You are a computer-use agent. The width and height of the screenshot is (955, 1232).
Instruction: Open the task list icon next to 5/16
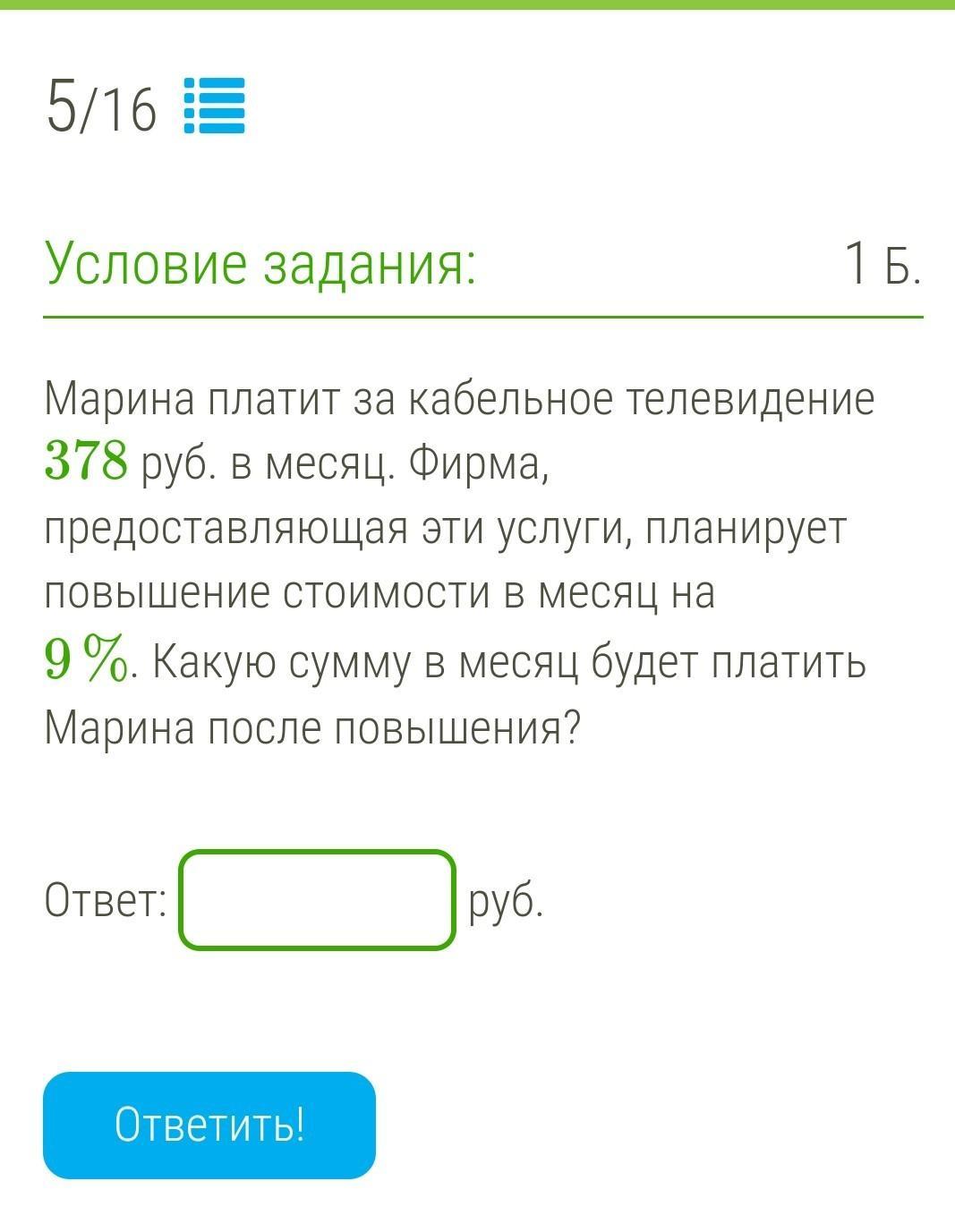click(214, 106)
